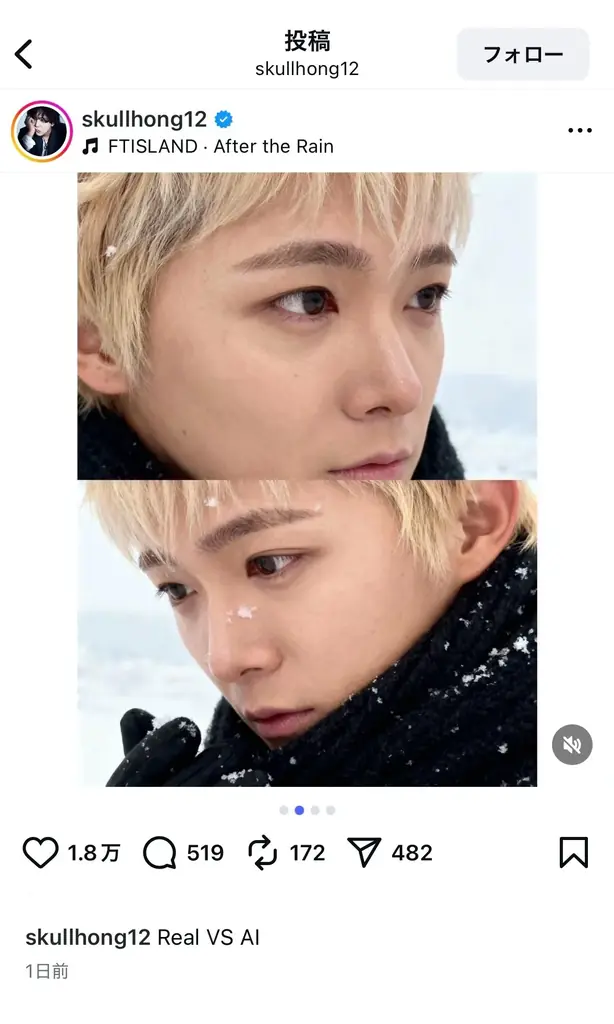Open the Real VS AI photo
The width and height of the screenshot is (614, 1024).
[307, 480]
